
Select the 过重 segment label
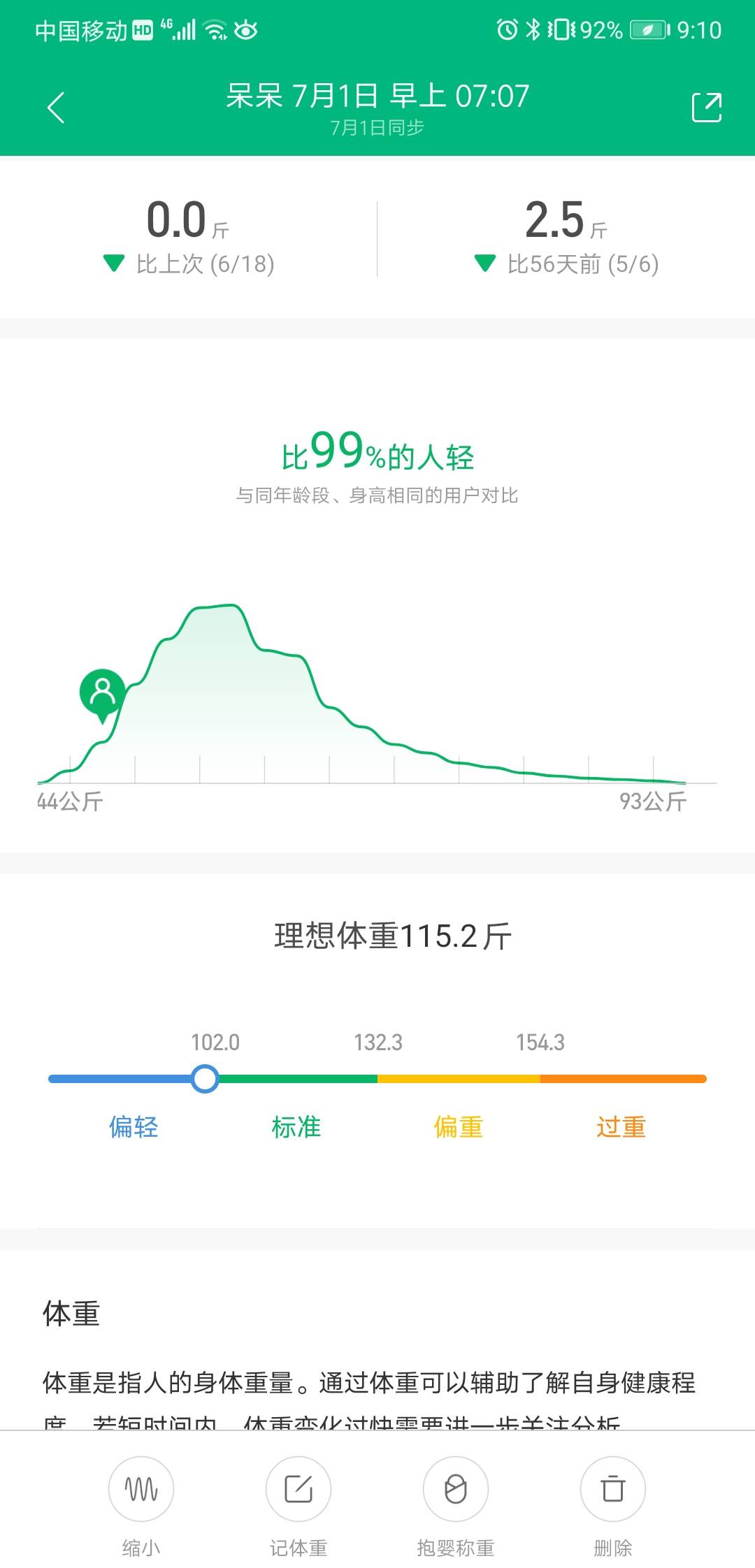pos(621,1126)
